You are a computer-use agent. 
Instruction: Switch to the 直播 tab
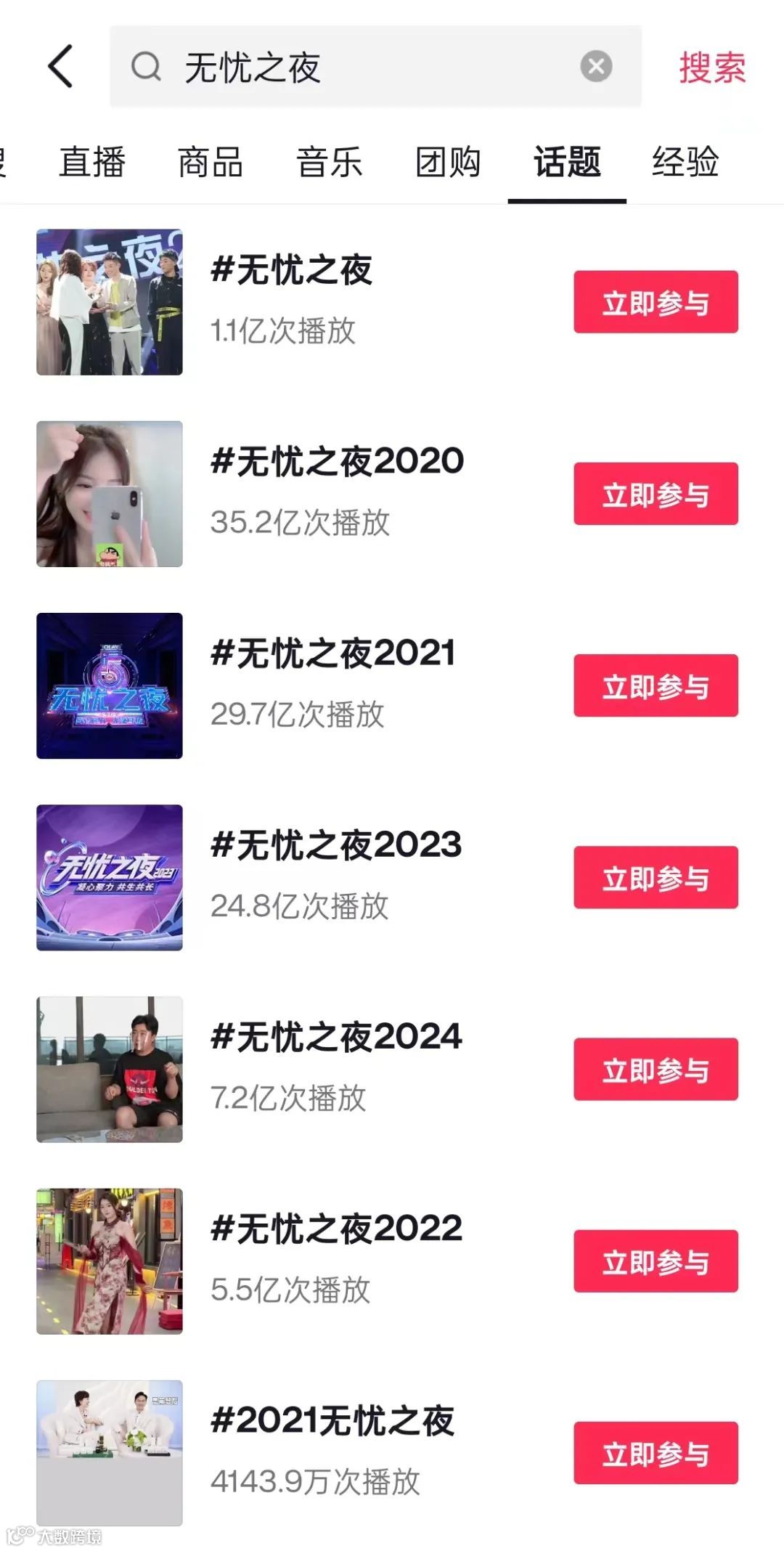click(92, 162)
